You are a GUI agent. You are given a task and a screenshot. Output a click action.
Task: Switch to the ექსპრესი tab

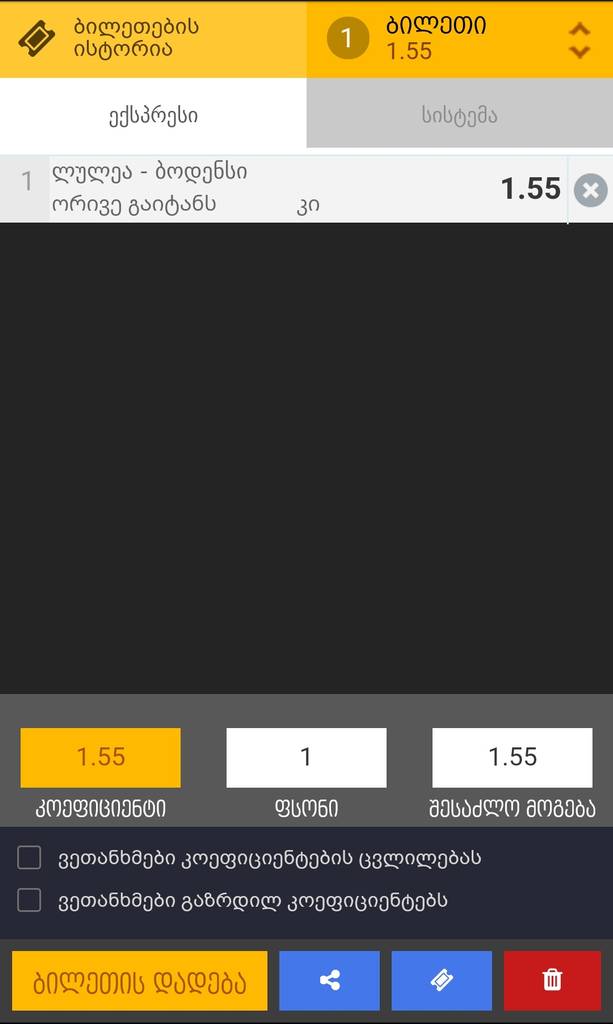pyautogui.click(x=153, y=115)
